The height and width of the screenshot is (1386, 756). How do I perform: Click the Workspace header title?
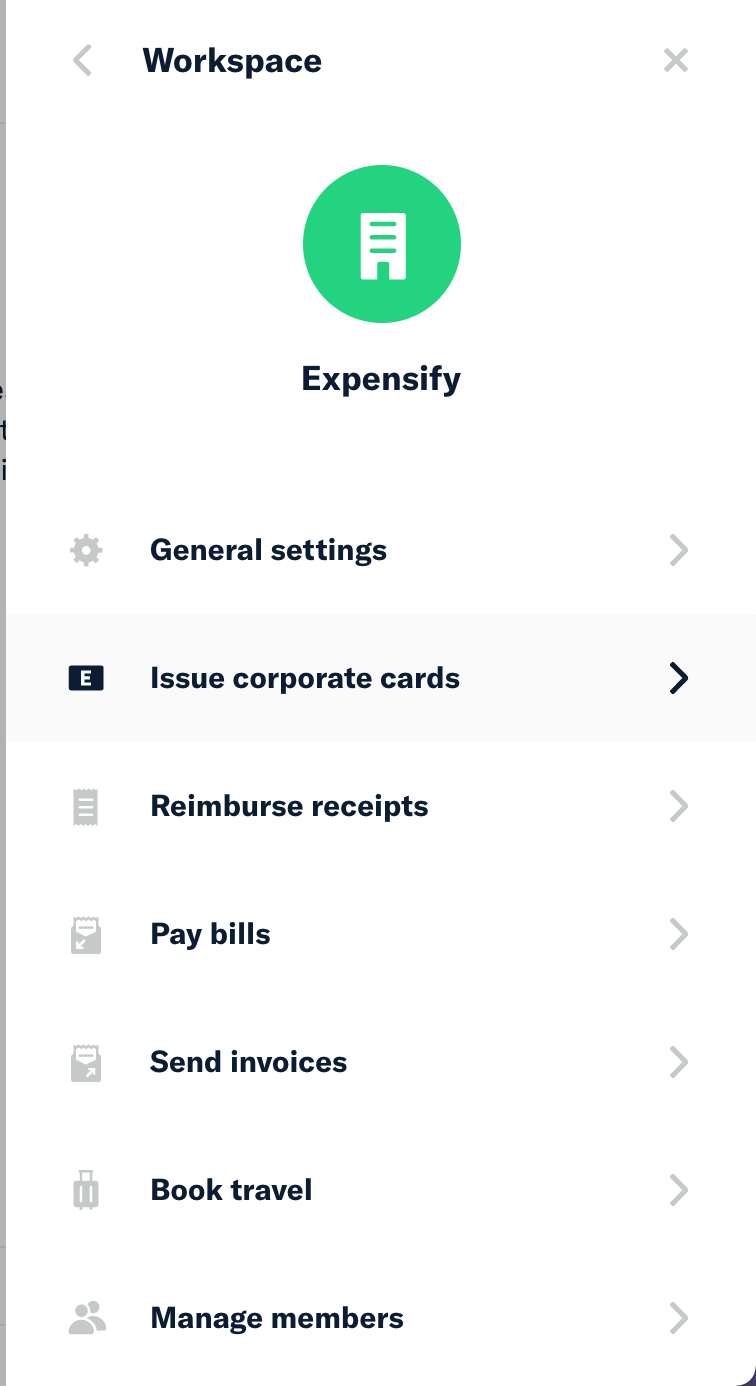pyautogui.click(x=232, y=60)
